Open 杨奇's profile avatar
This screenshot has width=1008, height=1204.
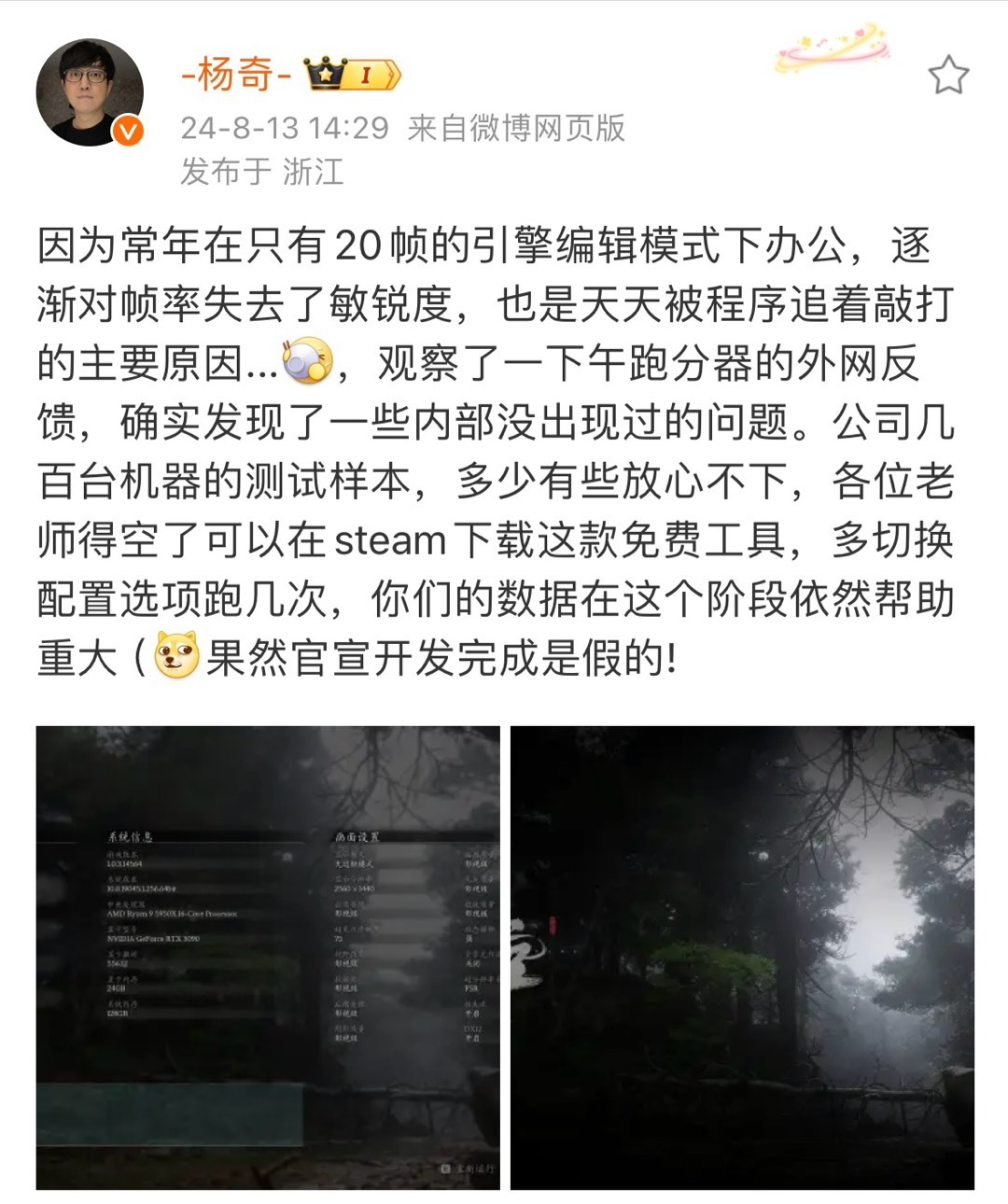[90, 92]
